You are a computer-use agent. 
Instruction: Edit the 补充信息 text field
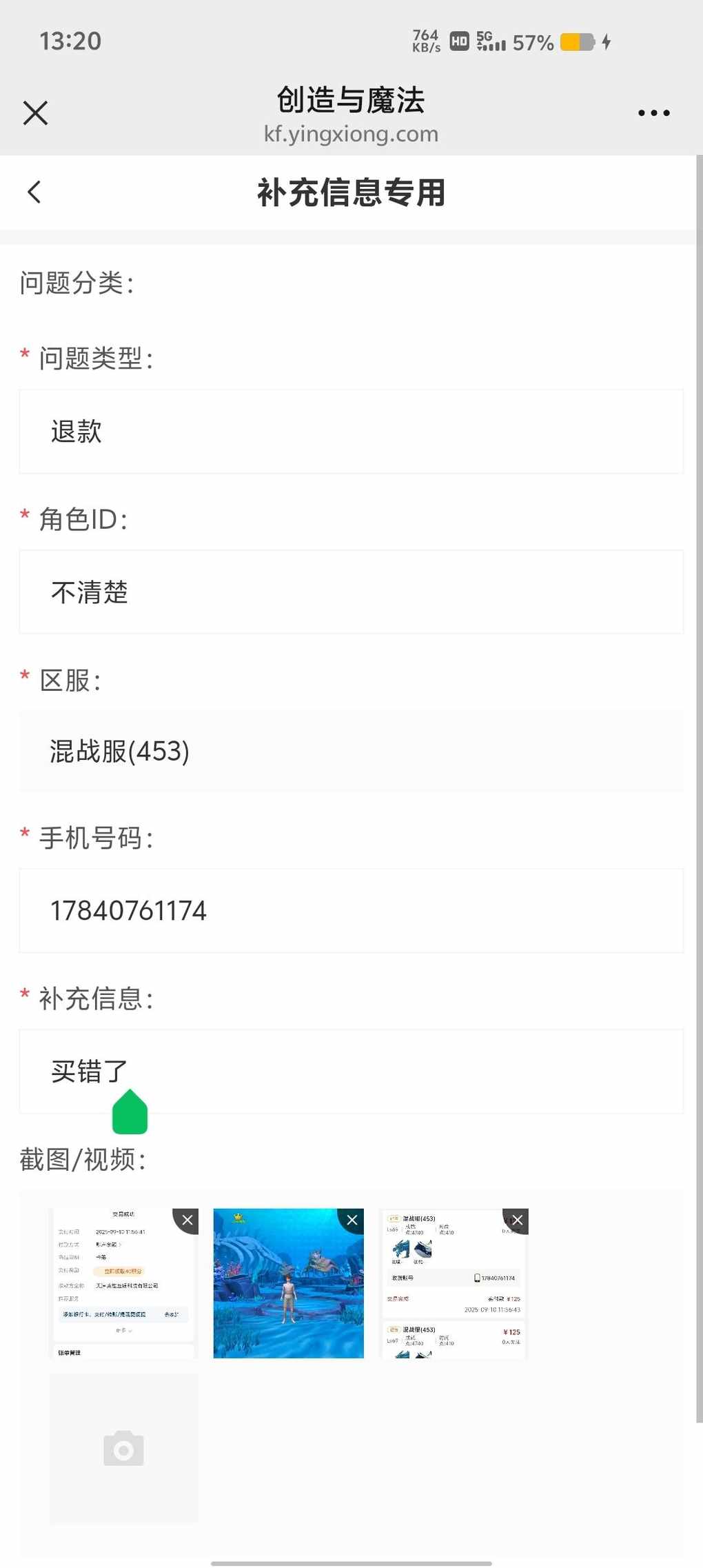[351, 1071]
